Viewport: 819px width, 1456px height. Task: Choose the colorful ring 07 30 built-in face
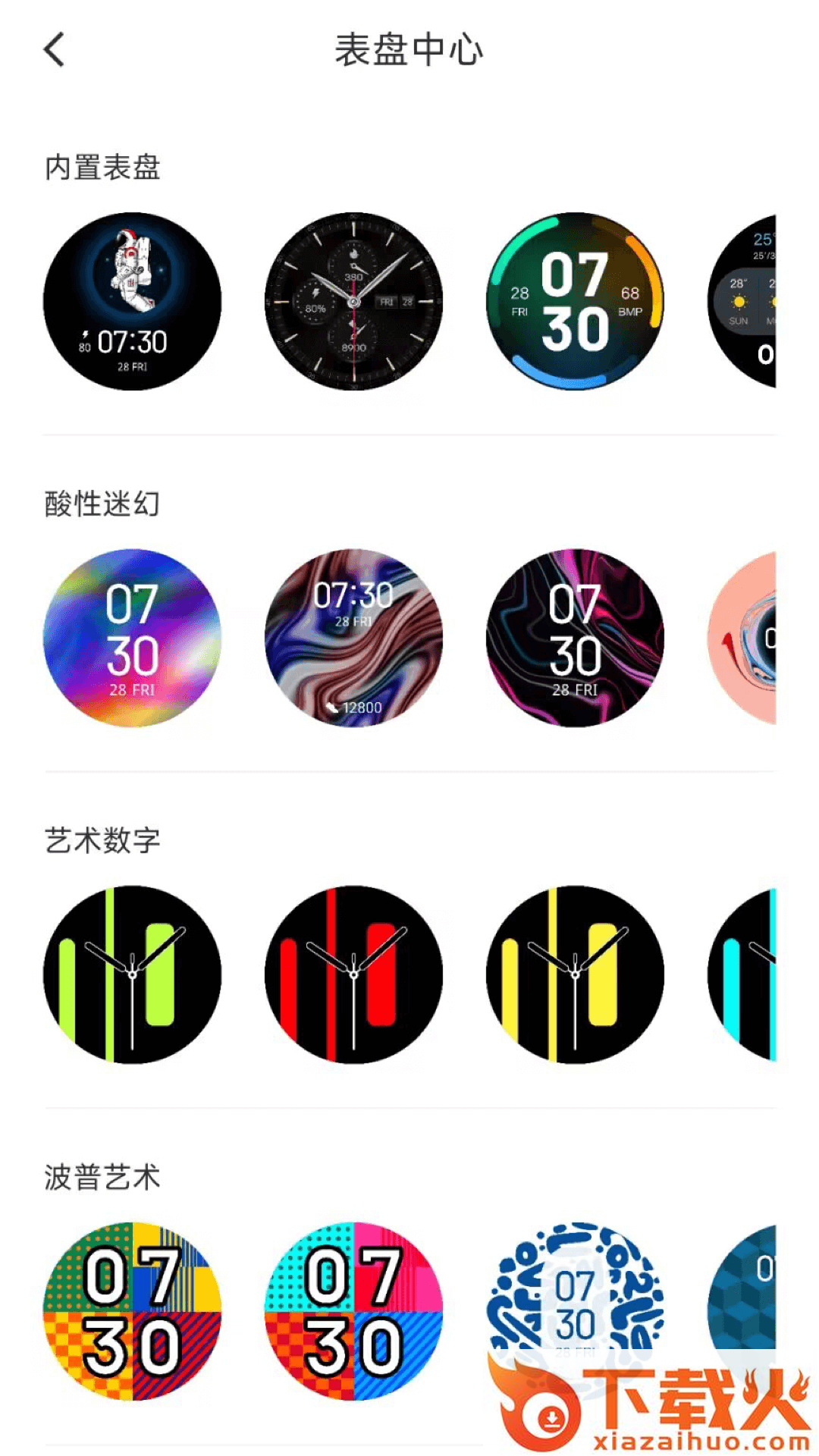tap(575, 302)
